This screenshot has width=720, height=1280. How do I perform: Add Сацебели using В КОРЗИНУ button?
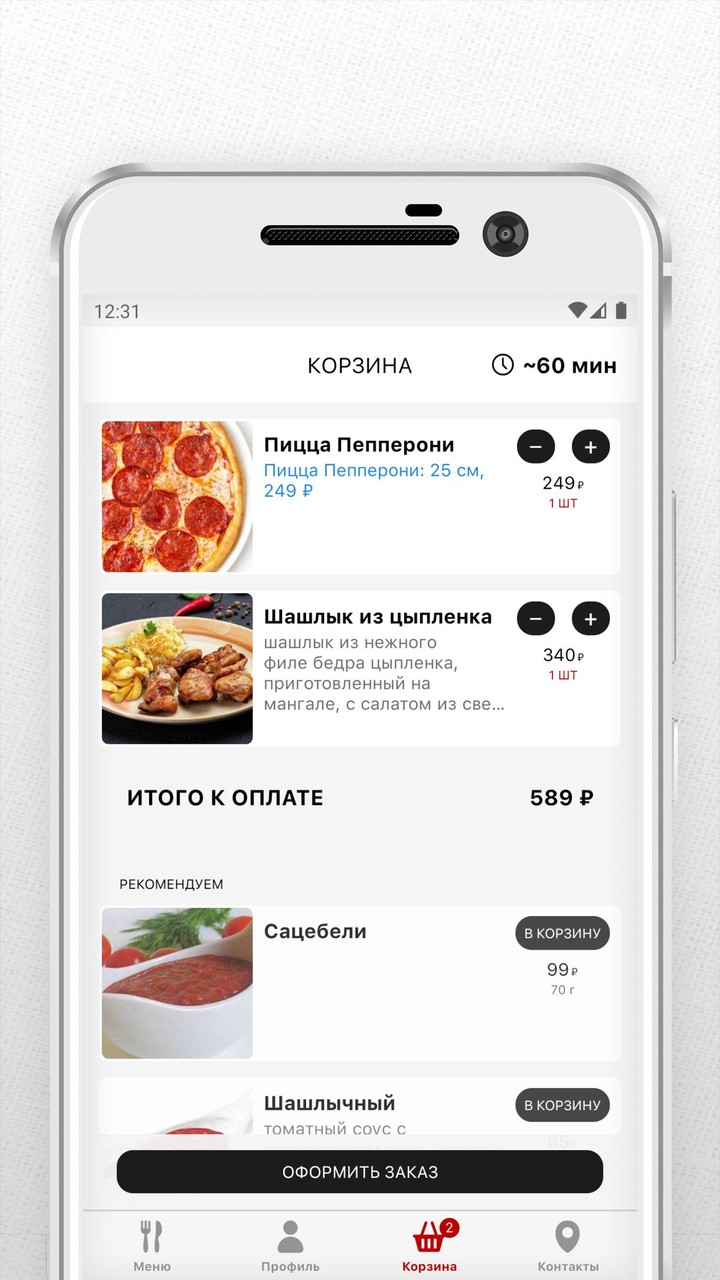click(x=561, y=933)
